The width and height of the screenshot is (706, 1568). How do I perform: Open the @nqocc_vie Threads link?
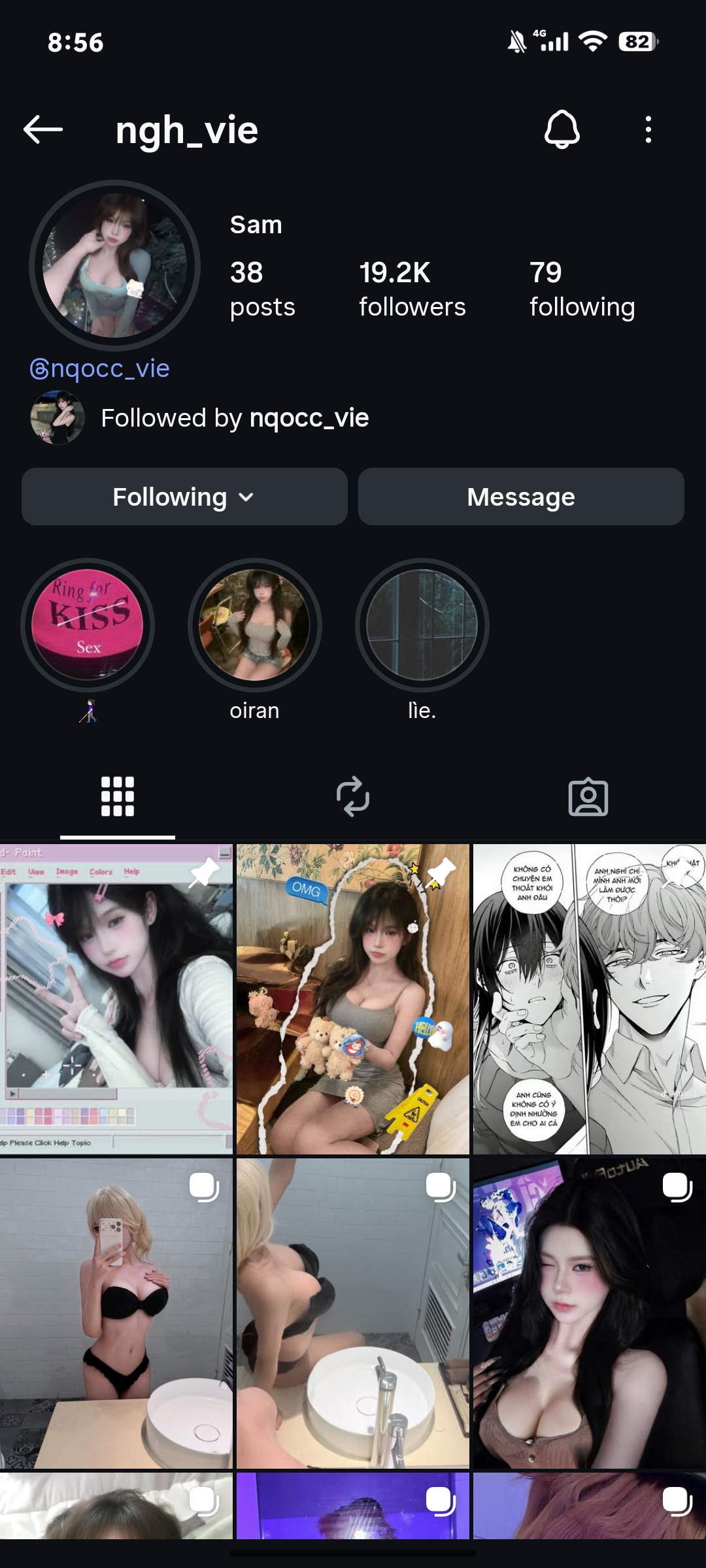tap(100, 368)
